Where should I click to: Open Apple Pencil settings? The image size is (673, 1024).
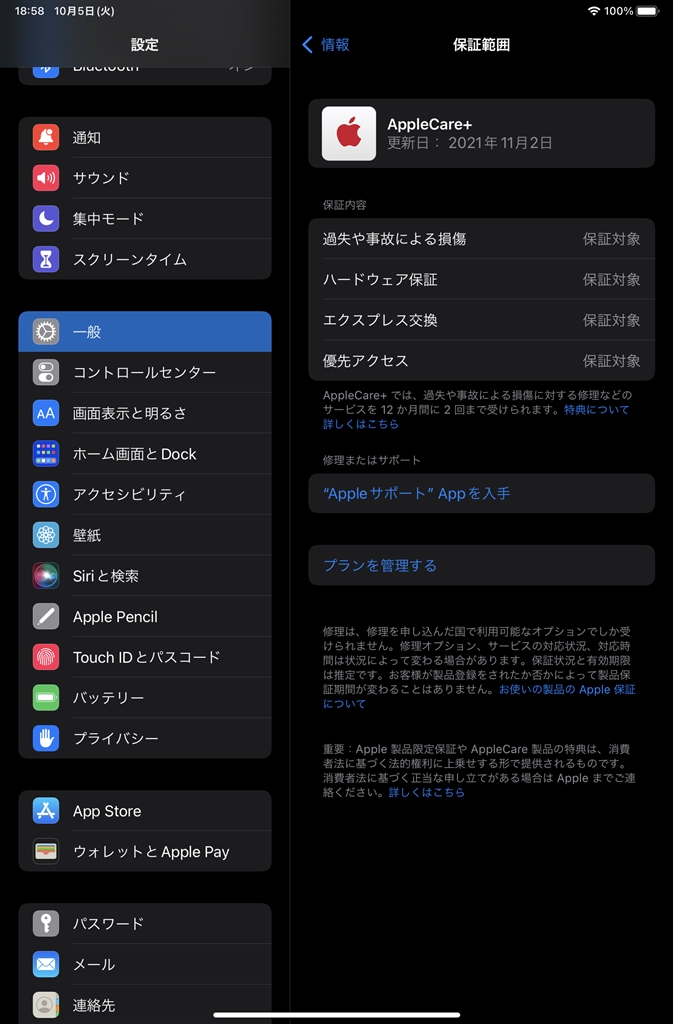(x=145, y=617)
